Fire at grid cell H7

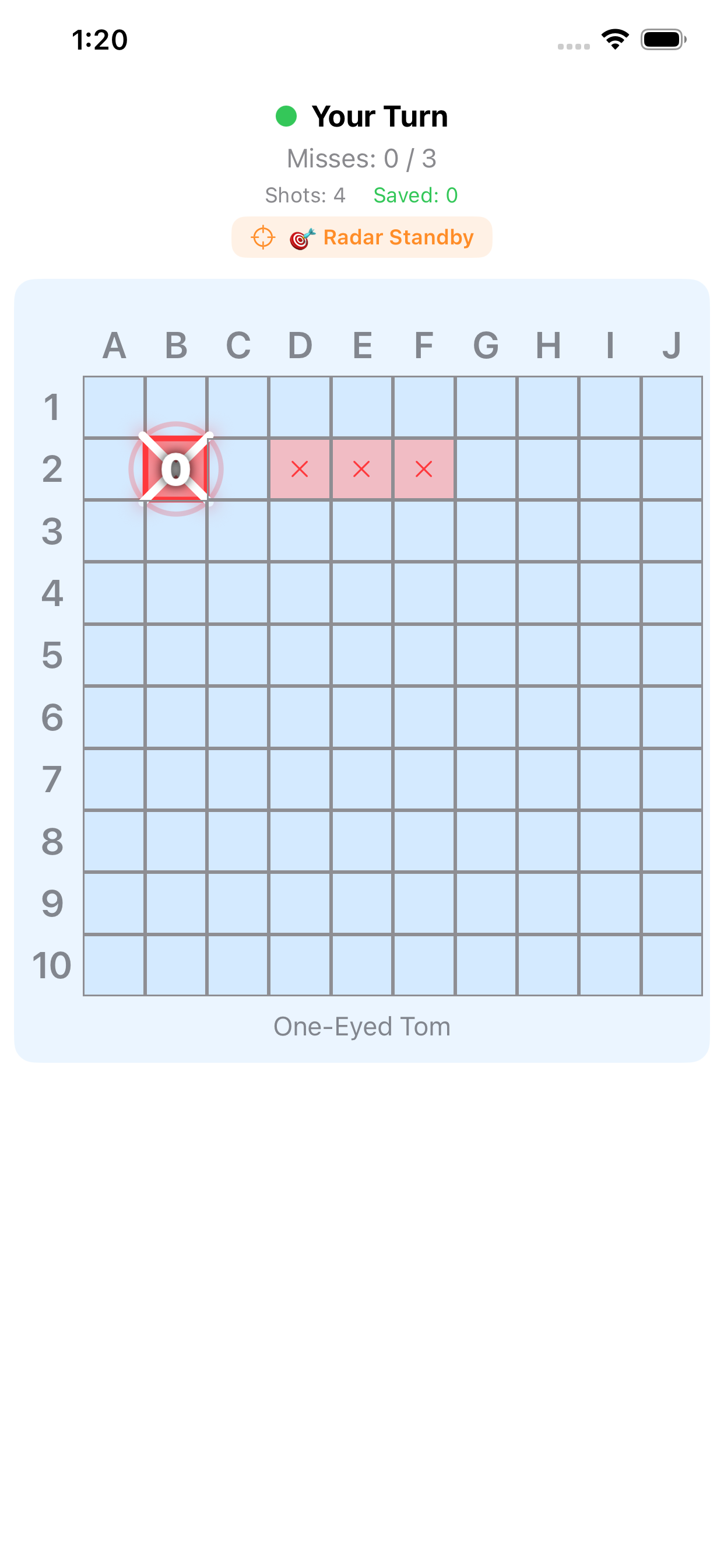548,779
